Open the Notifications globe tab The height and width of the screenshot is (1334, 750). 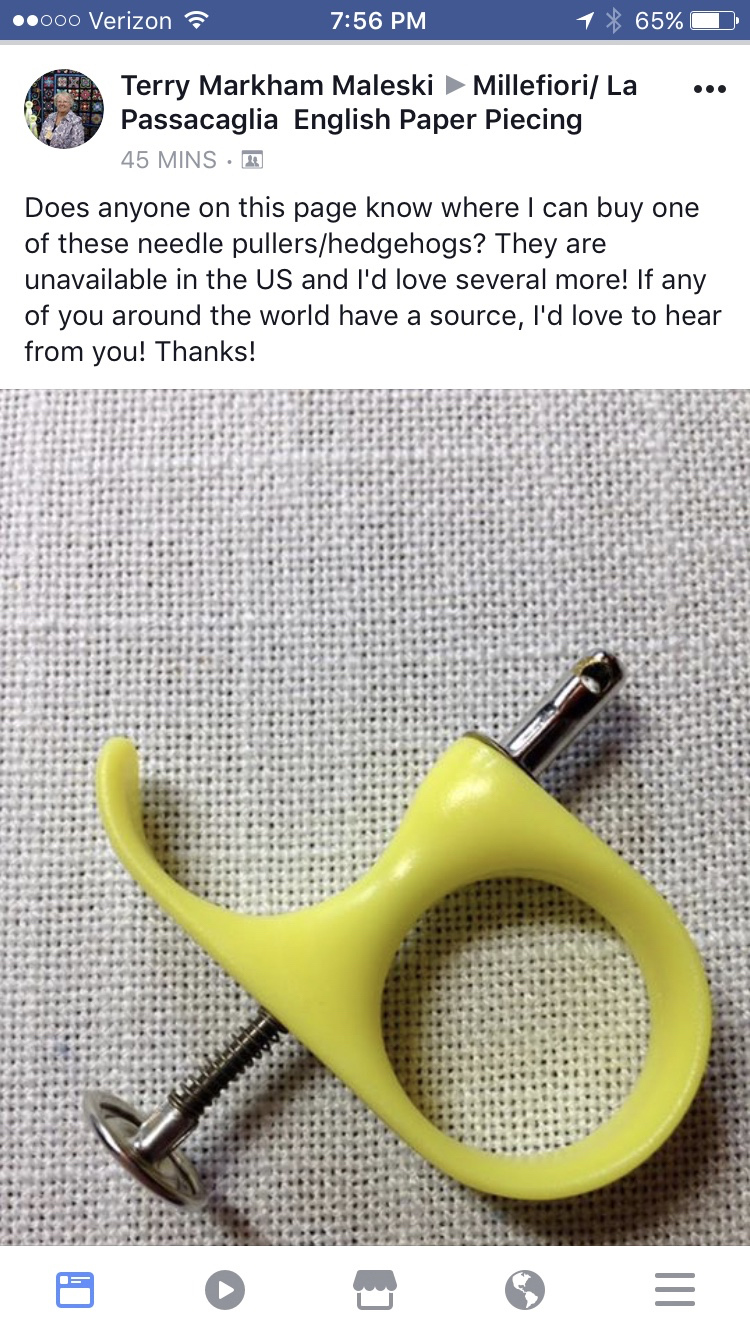pos(525,1289)
